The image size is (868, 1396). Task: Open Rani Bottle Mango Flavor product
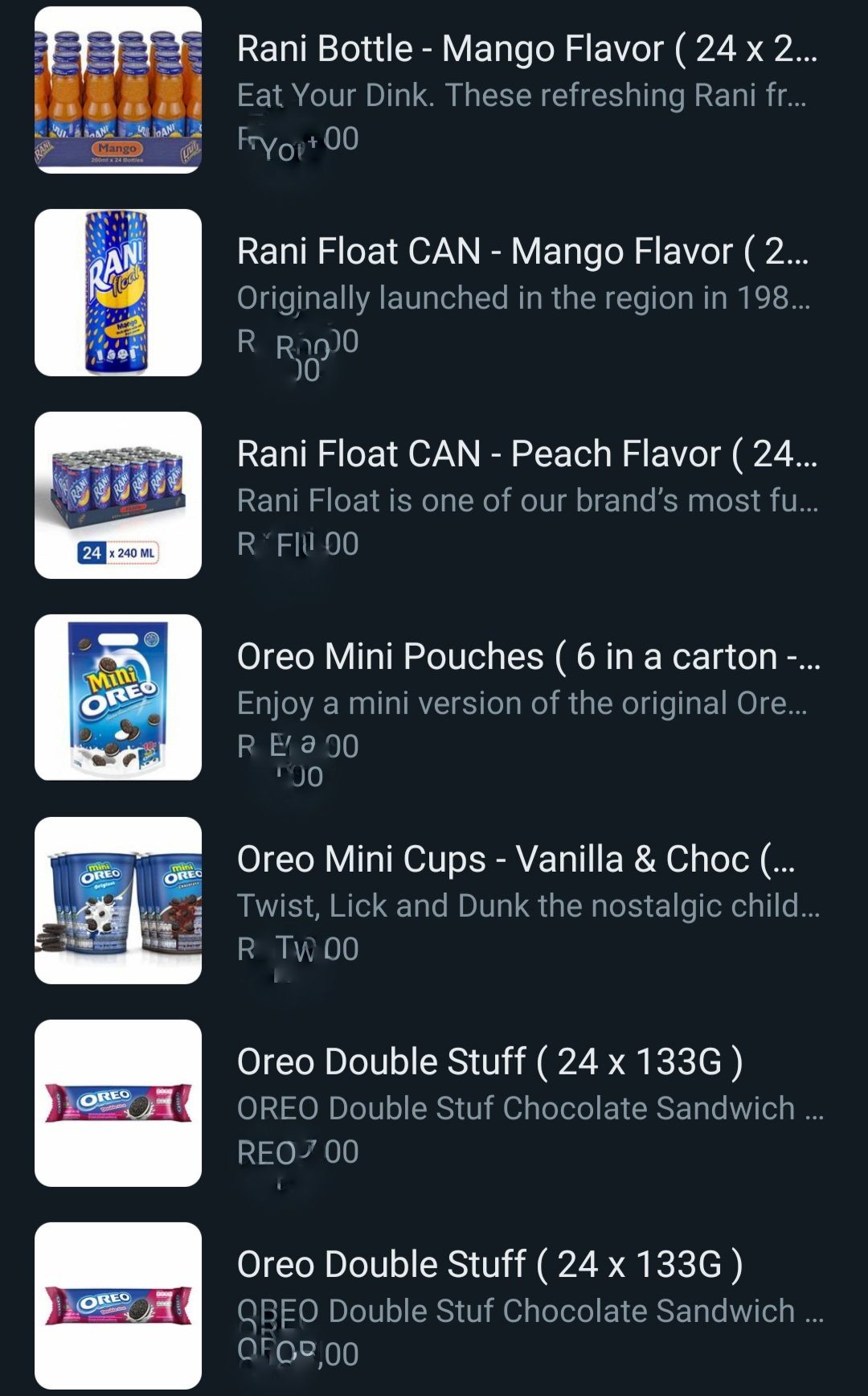tap(526, 50)
